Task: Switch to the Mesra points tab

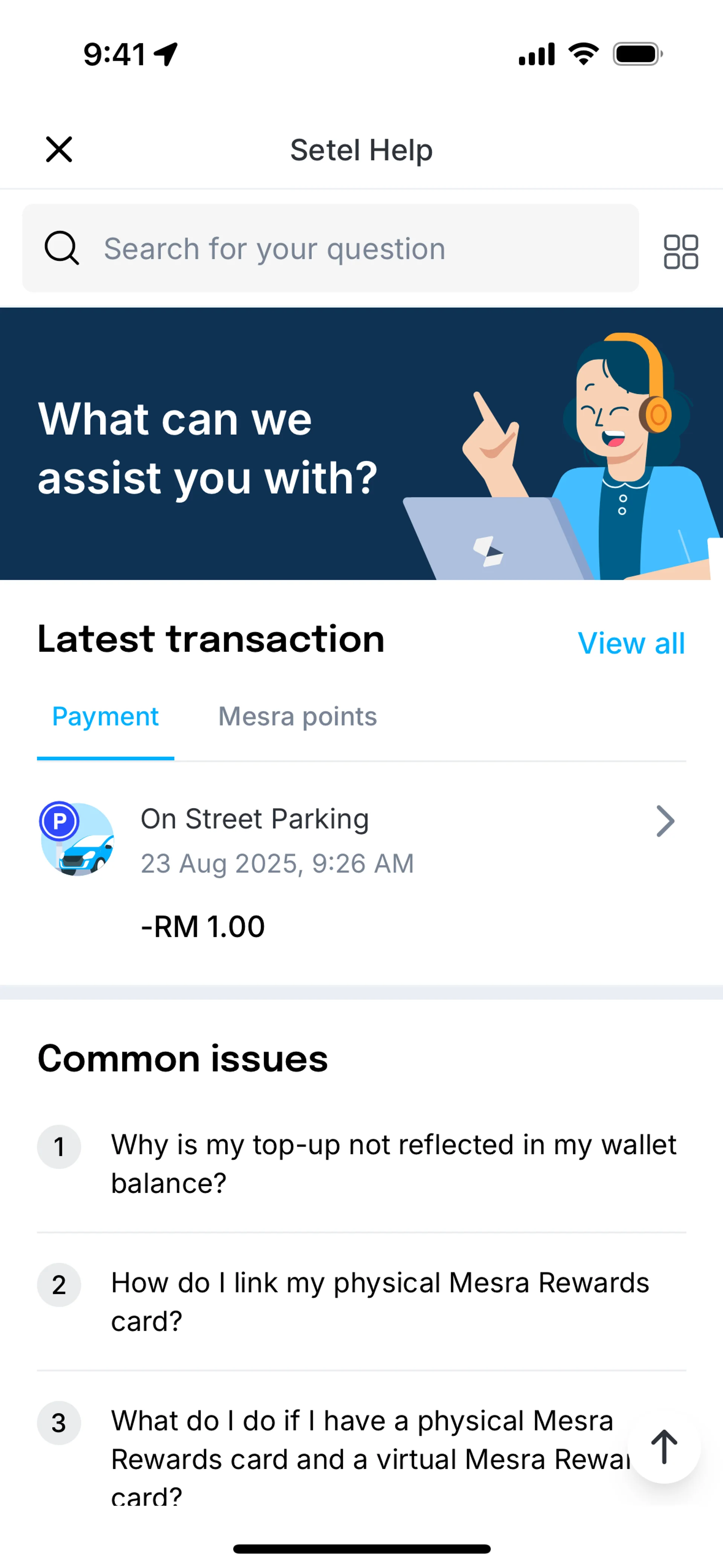Action: coord(297,717)
